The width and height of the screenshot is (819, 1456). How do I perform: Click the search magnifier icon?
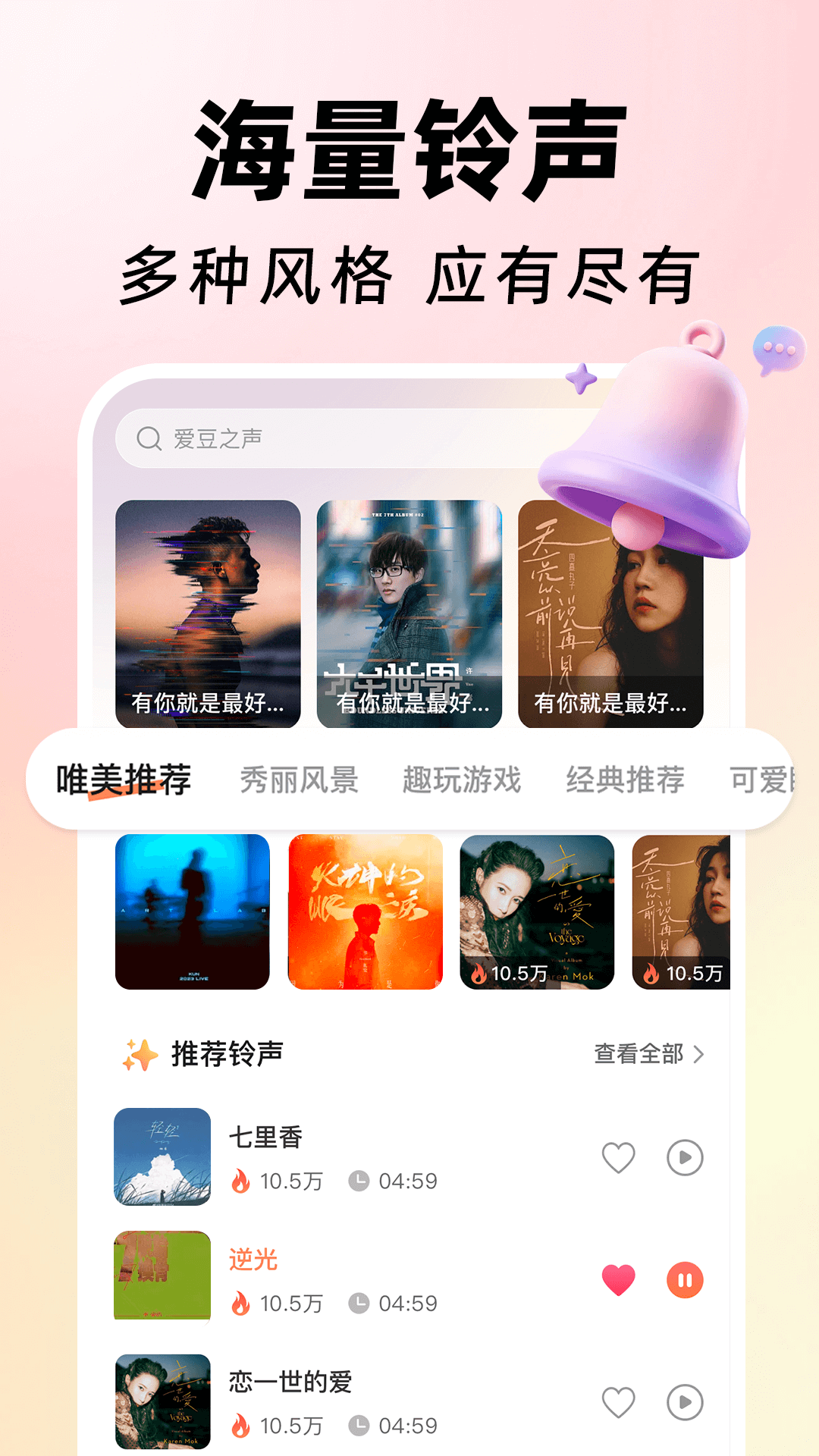pos(149,438)
